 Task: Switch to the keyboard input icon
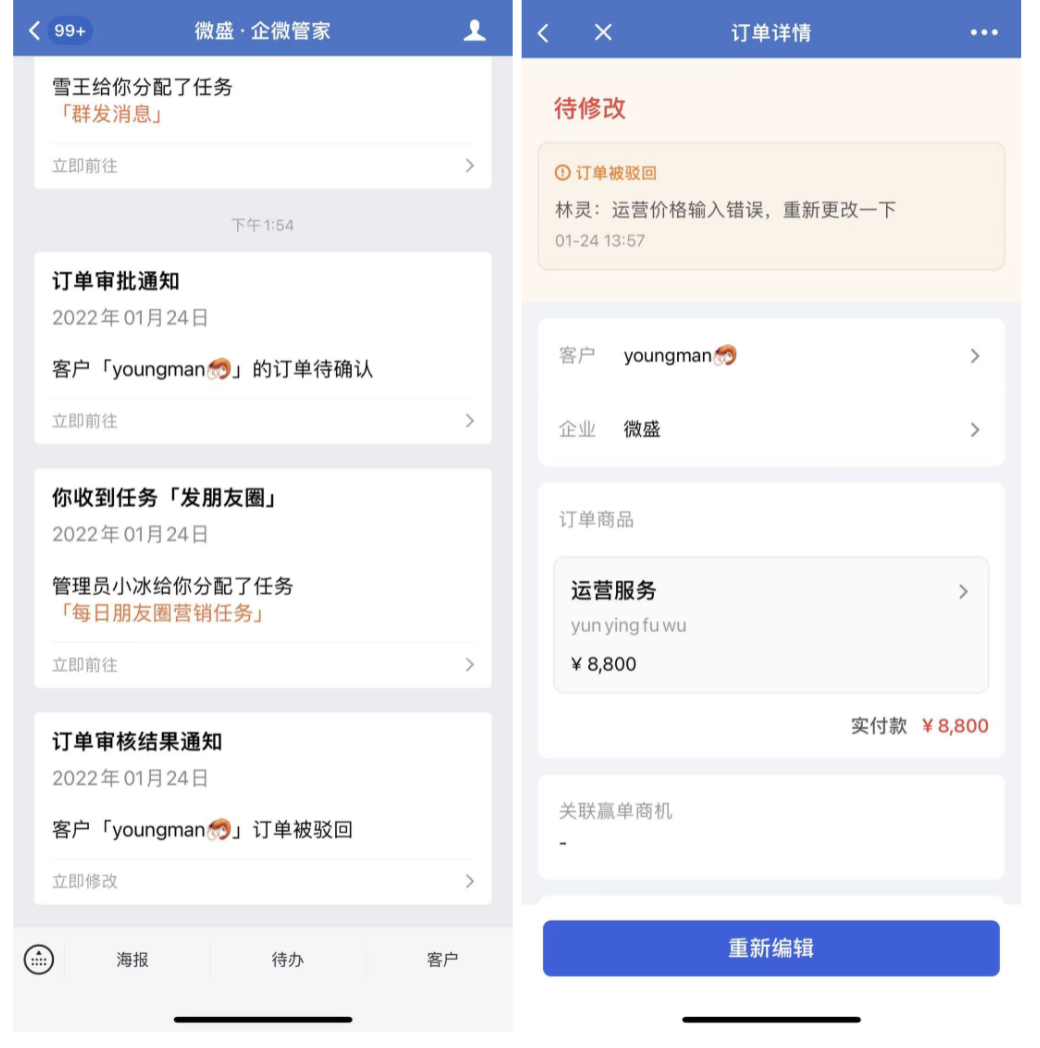tap(38, 960)
